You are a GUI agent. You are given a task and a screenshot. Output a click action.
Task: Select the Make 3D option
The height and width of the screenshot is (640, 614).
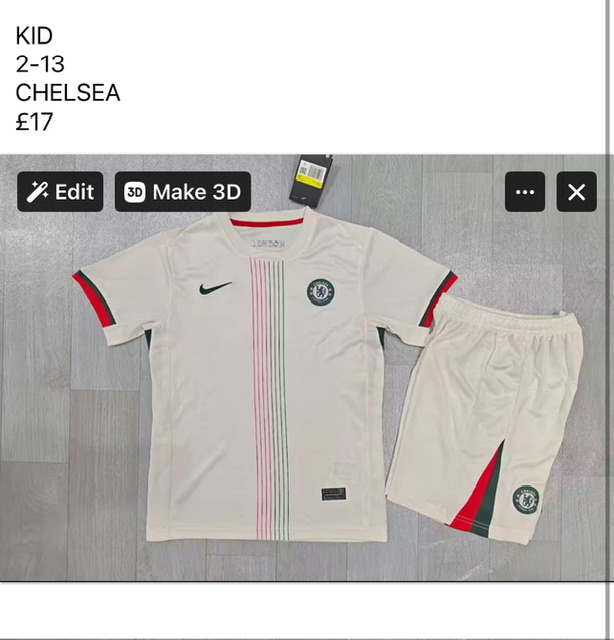[182, 192]
